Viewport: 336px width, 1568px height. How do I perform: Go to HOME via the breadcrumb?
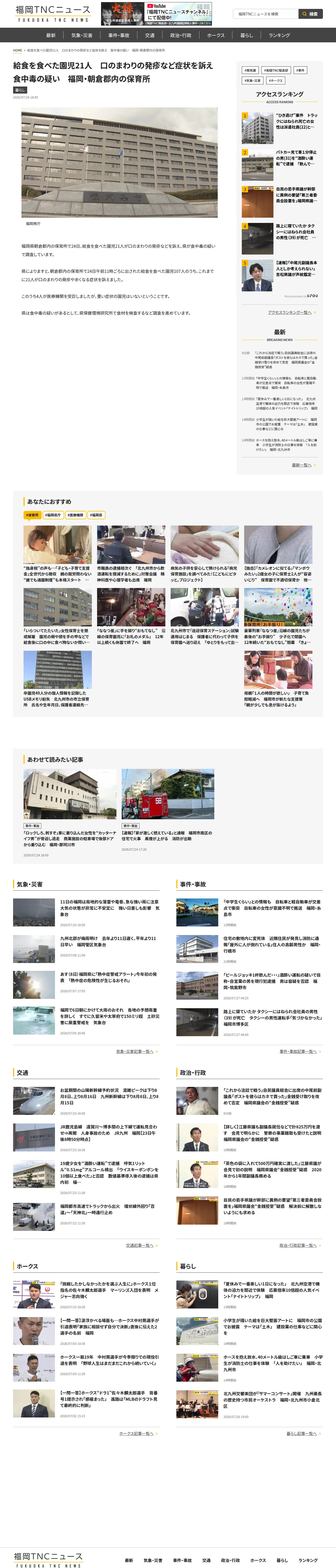coord(18,50)
